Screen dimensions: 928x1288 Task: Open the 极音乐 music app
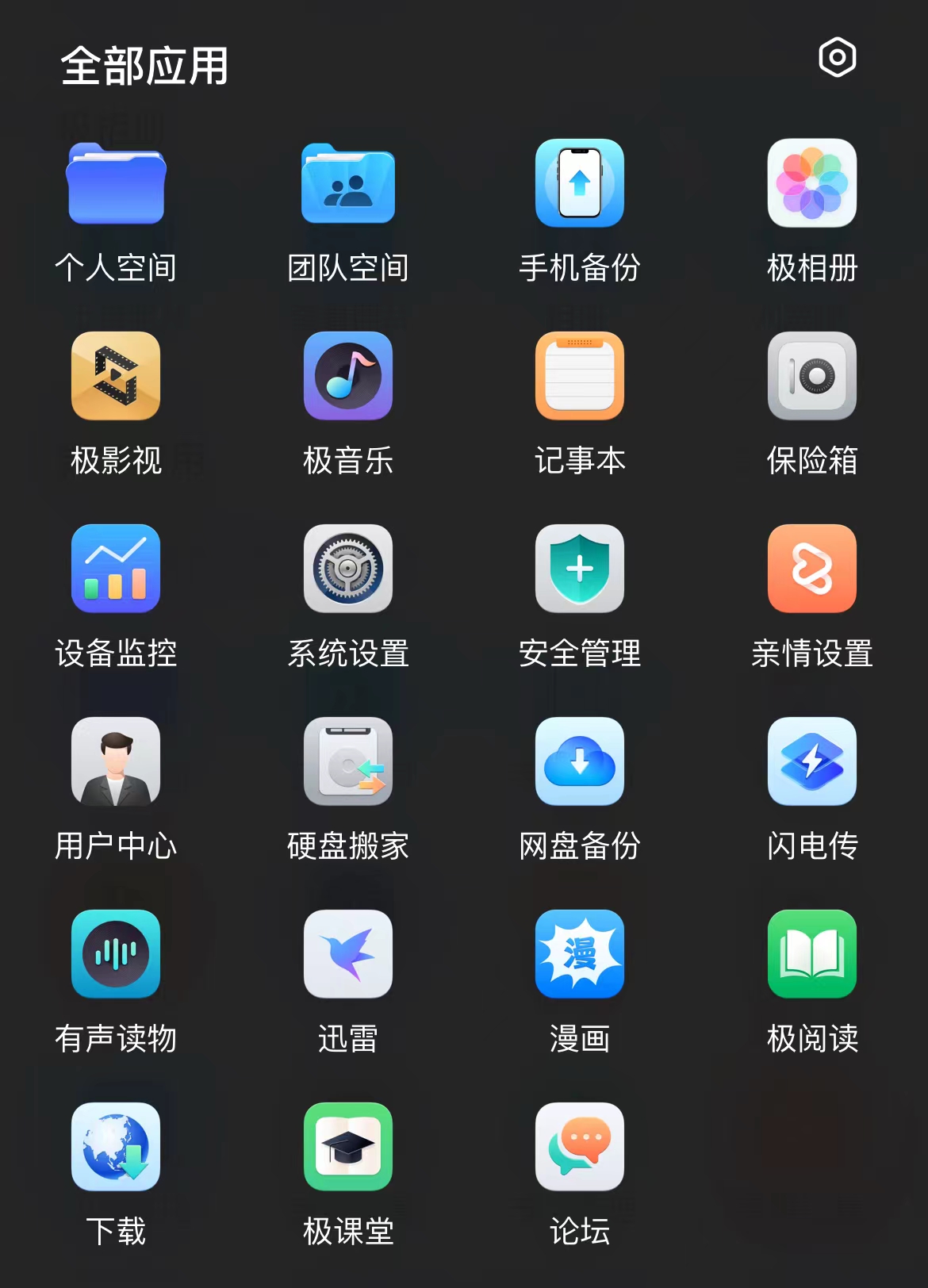point(347,377)
